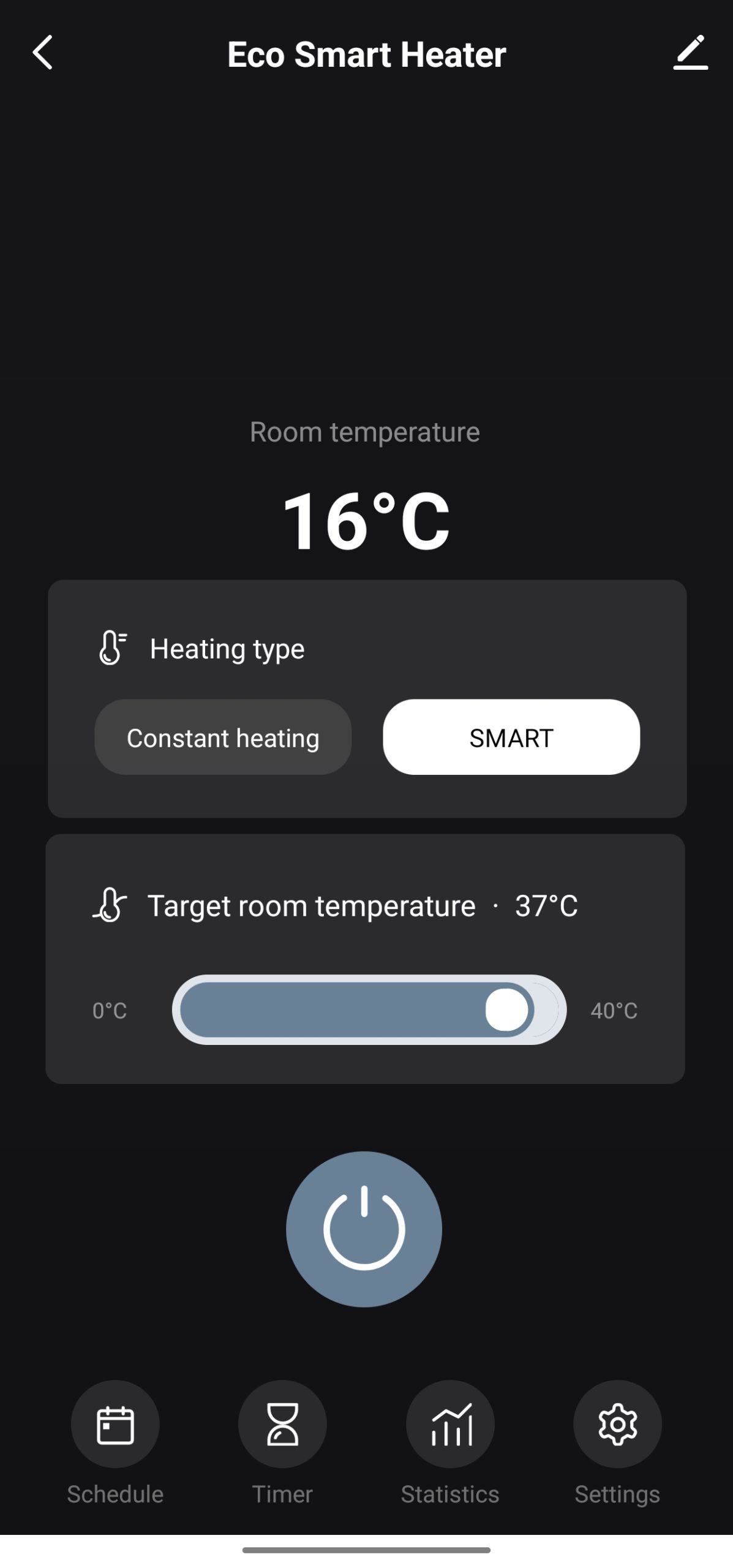Edit the device name with the pencil icon
The height and width of the screenshot is (1568, 733).
pyautogui.click(x=690, y=53)
